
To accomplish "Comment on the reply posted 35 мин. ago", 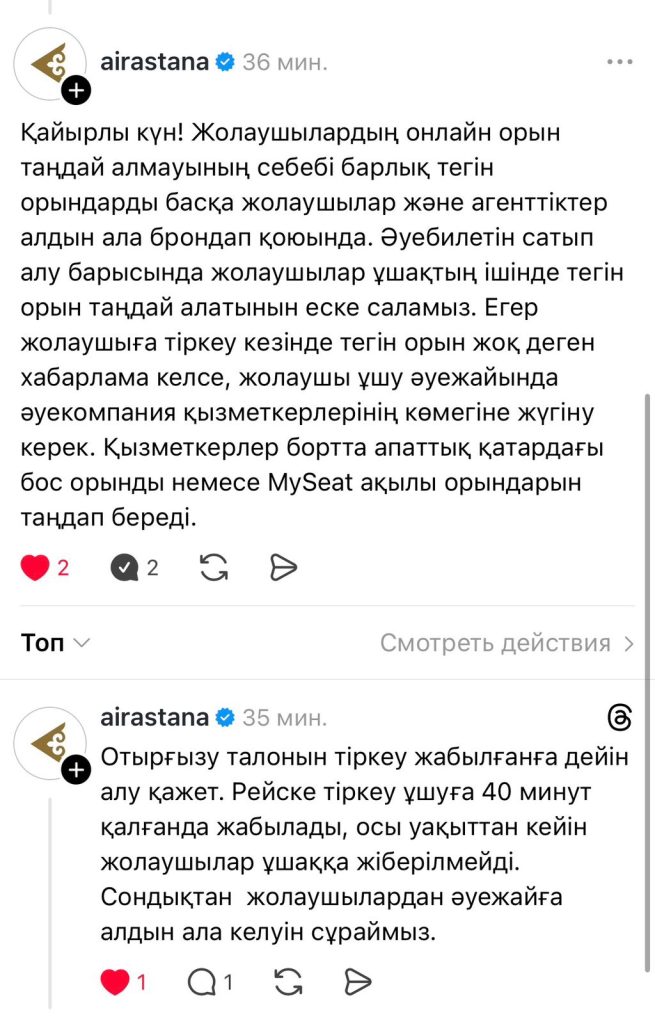I will pos(203,981).
